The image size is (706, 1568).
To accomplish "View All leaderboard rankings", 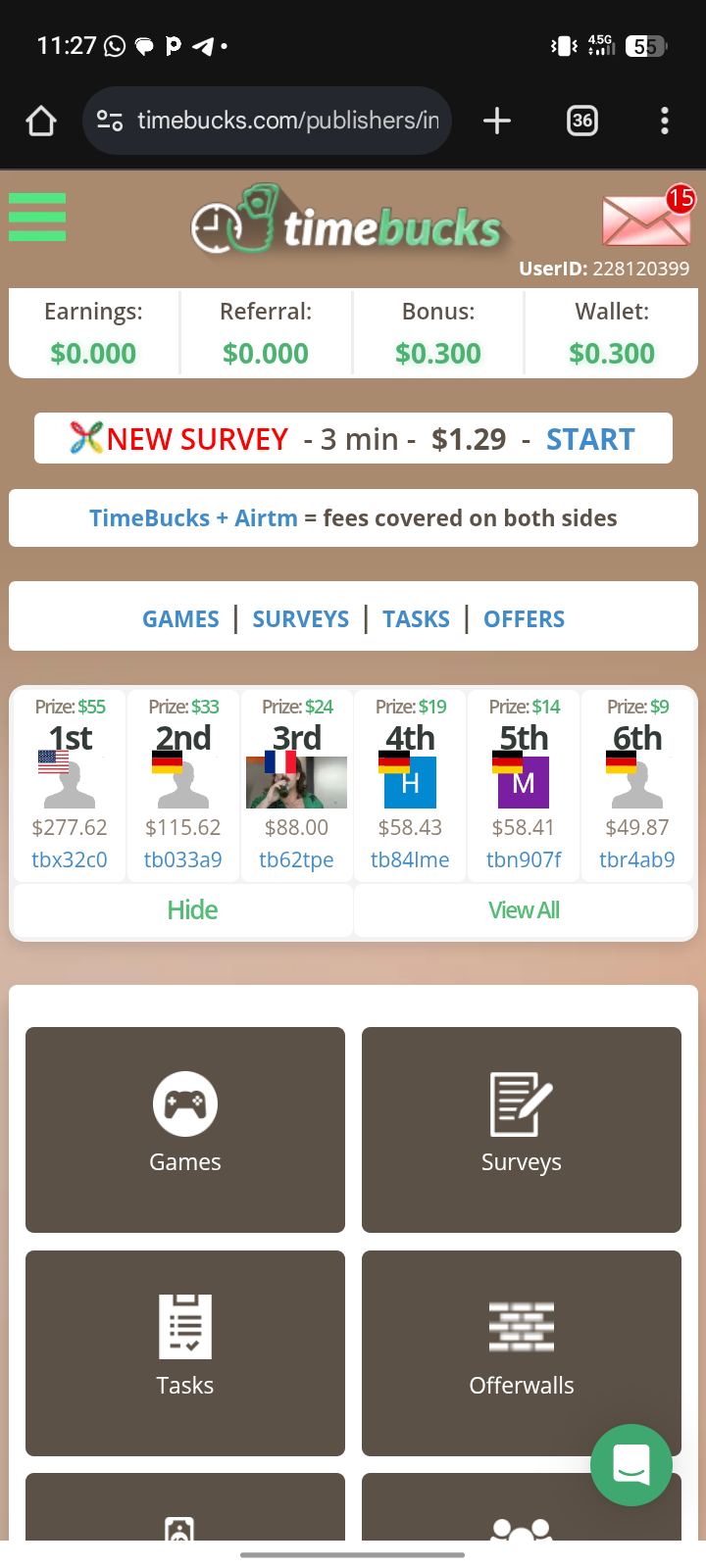I will [524, 910].
